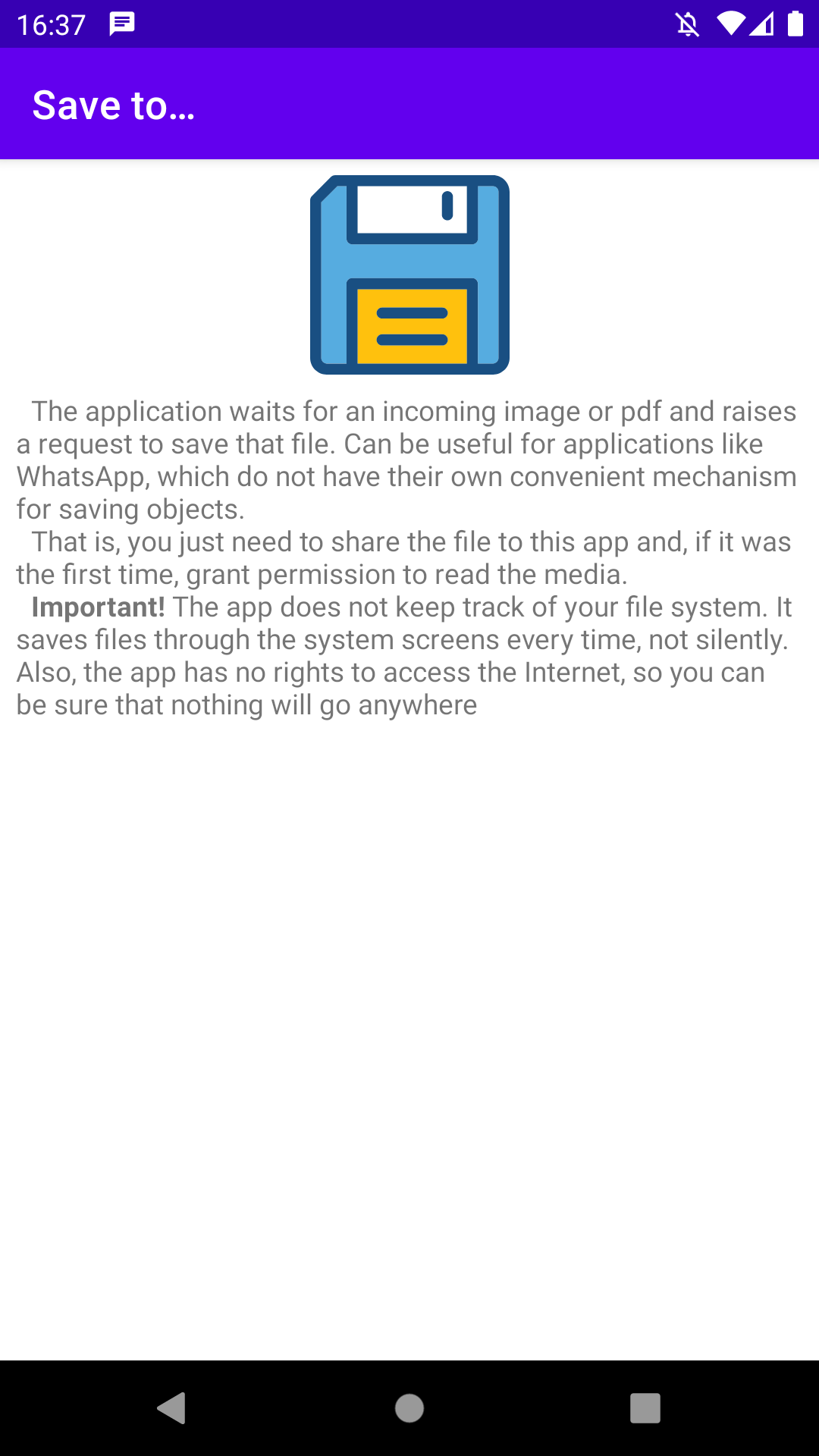Go back using the system back button

172,1408
